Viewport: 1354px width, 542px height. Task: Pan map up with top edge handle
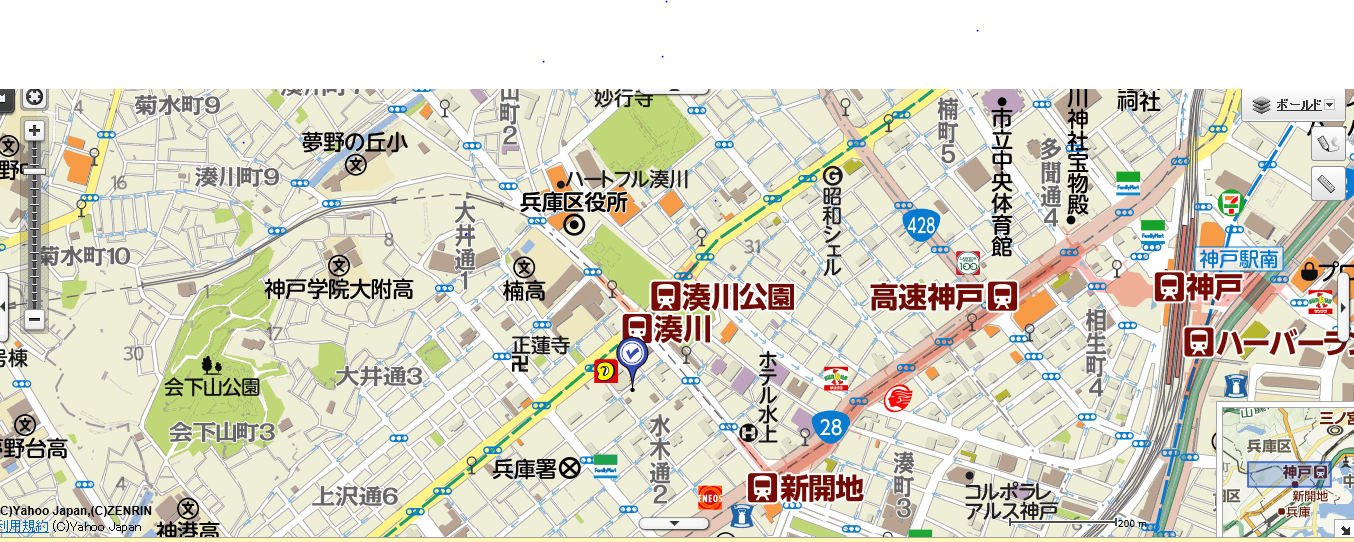(x=673, y=92)
